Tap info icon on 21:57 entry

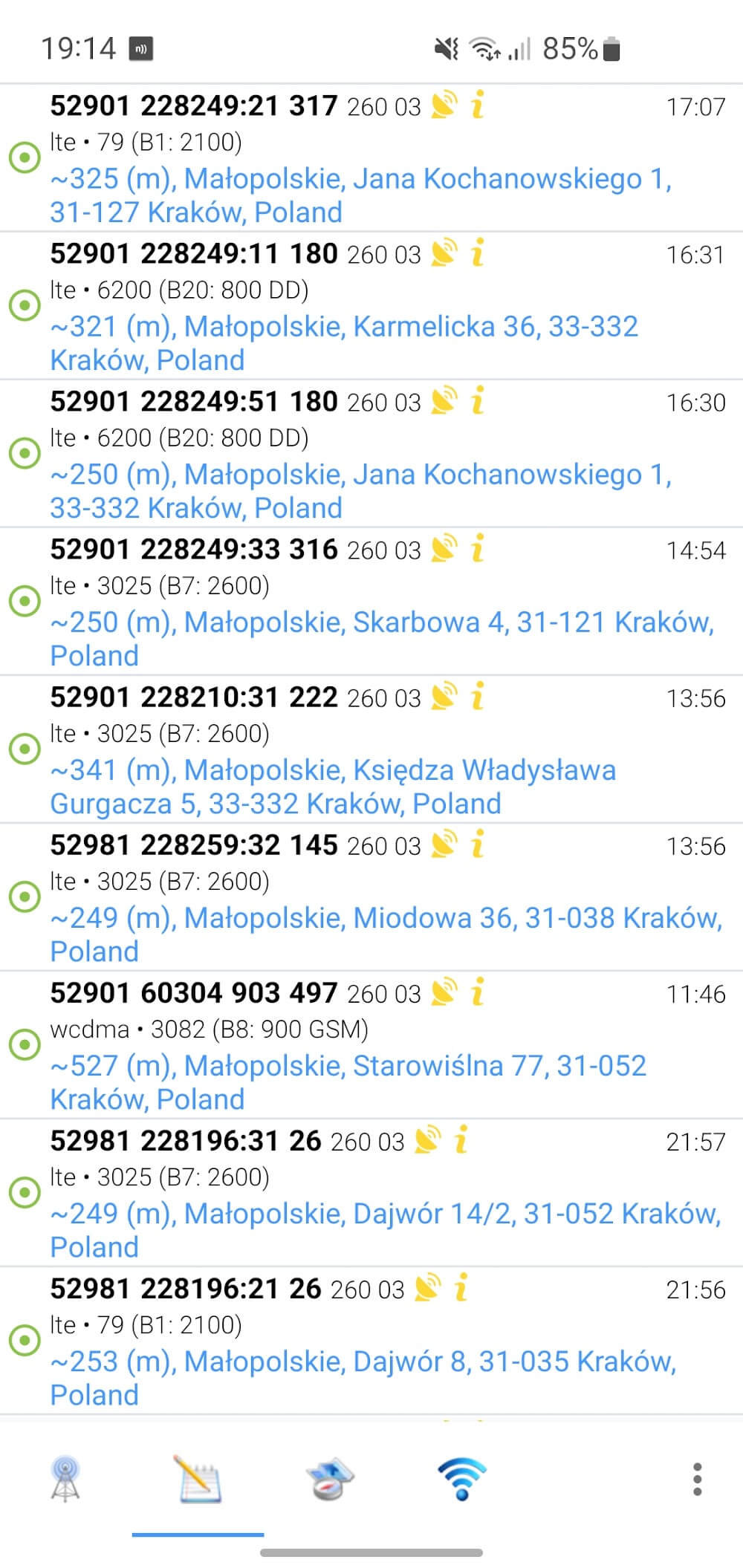(461, 1140)
